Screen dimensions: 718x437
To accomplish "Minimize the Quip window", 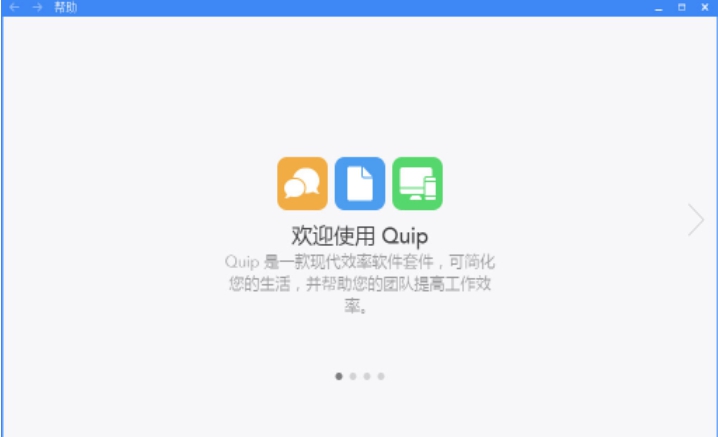I will click(x=658, y=7).
